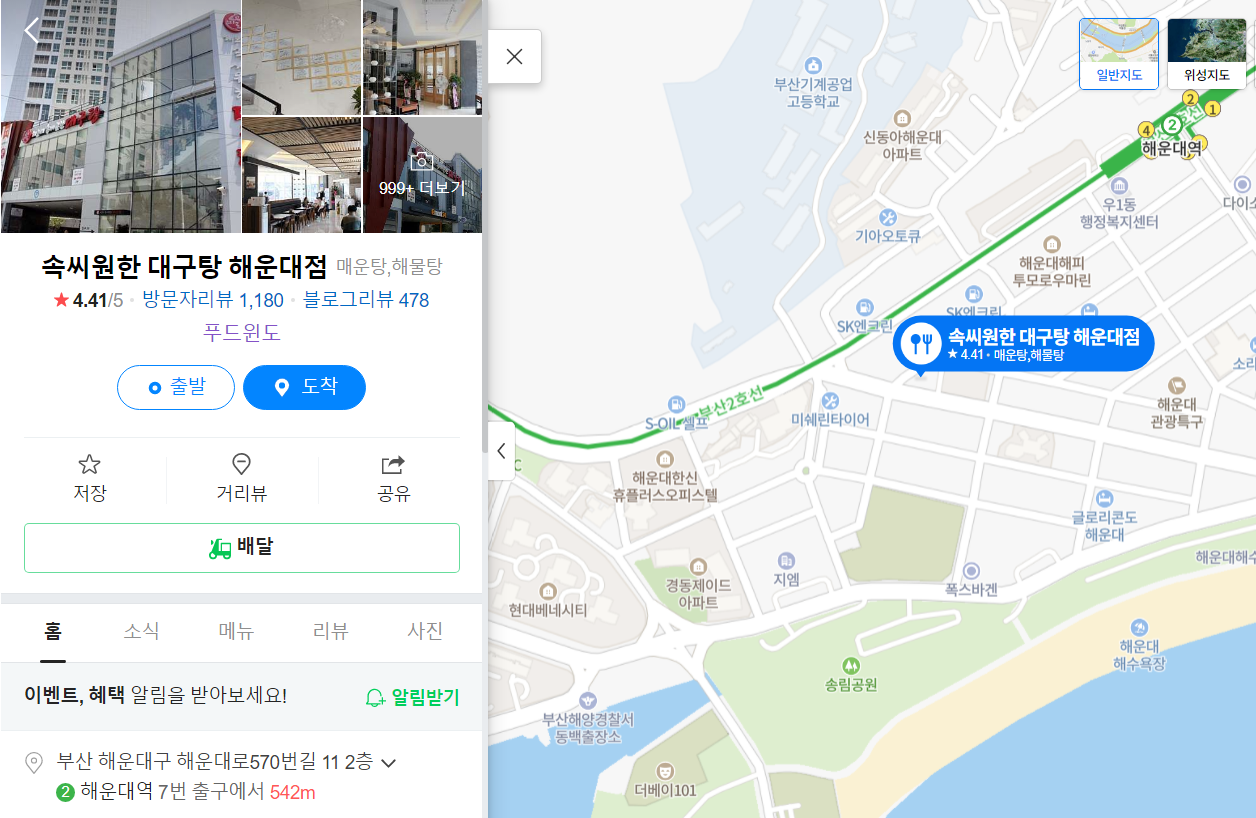Screen dimensions: 1256x818
Task: Tap 알림받기 to get notifications
Action: [412, 697]
